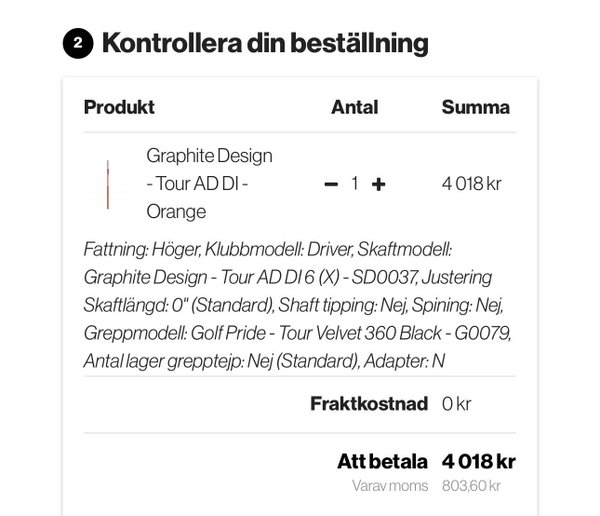The height and width of the screenshot is (516, 600).
Task: Increase quantity of Graphite Design shaft
Action: pyautogui.click(x=378, y=184)
